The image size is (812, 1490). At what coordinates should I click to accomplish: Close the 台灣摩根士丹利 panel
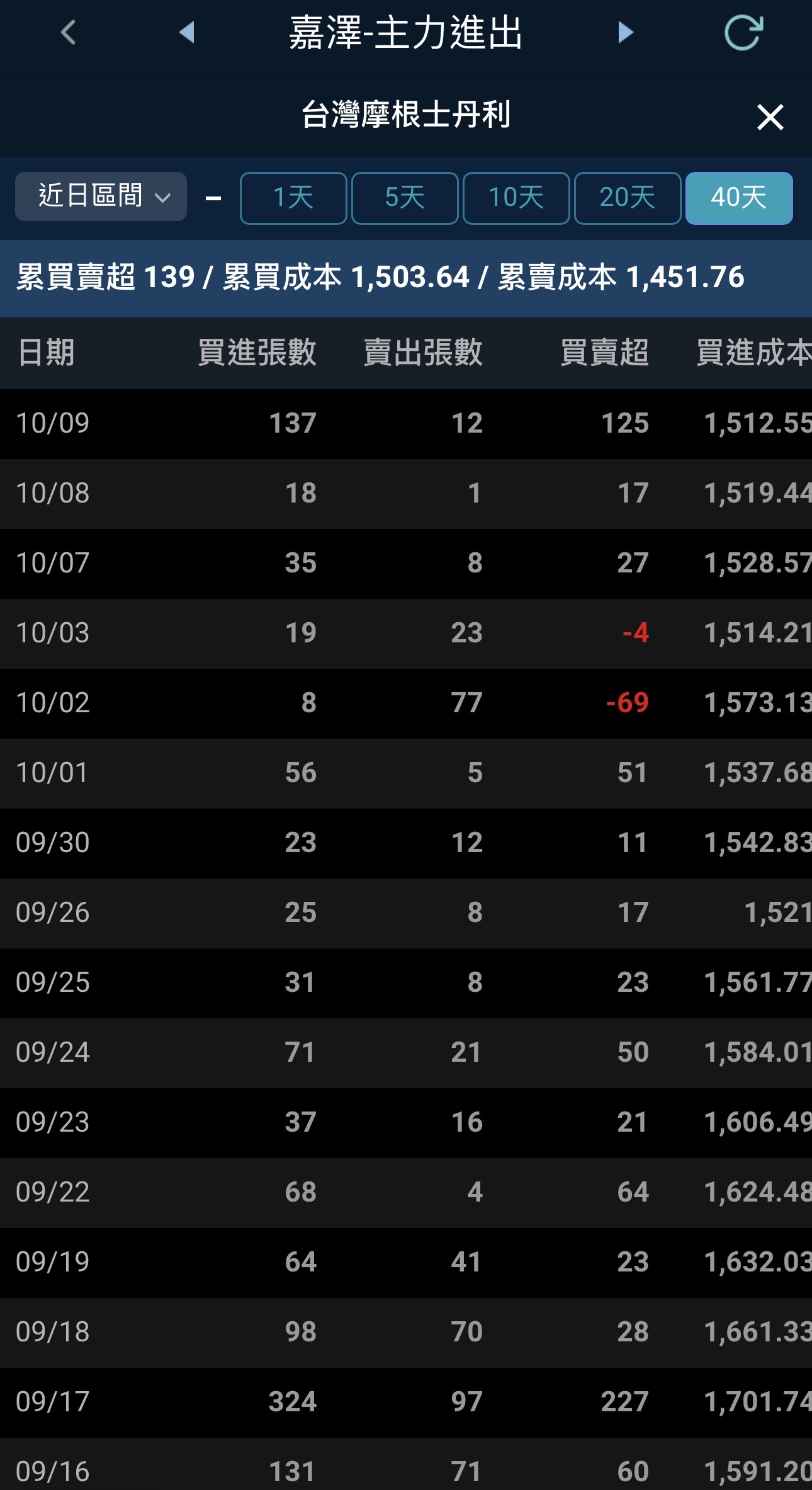pos(770,117)
